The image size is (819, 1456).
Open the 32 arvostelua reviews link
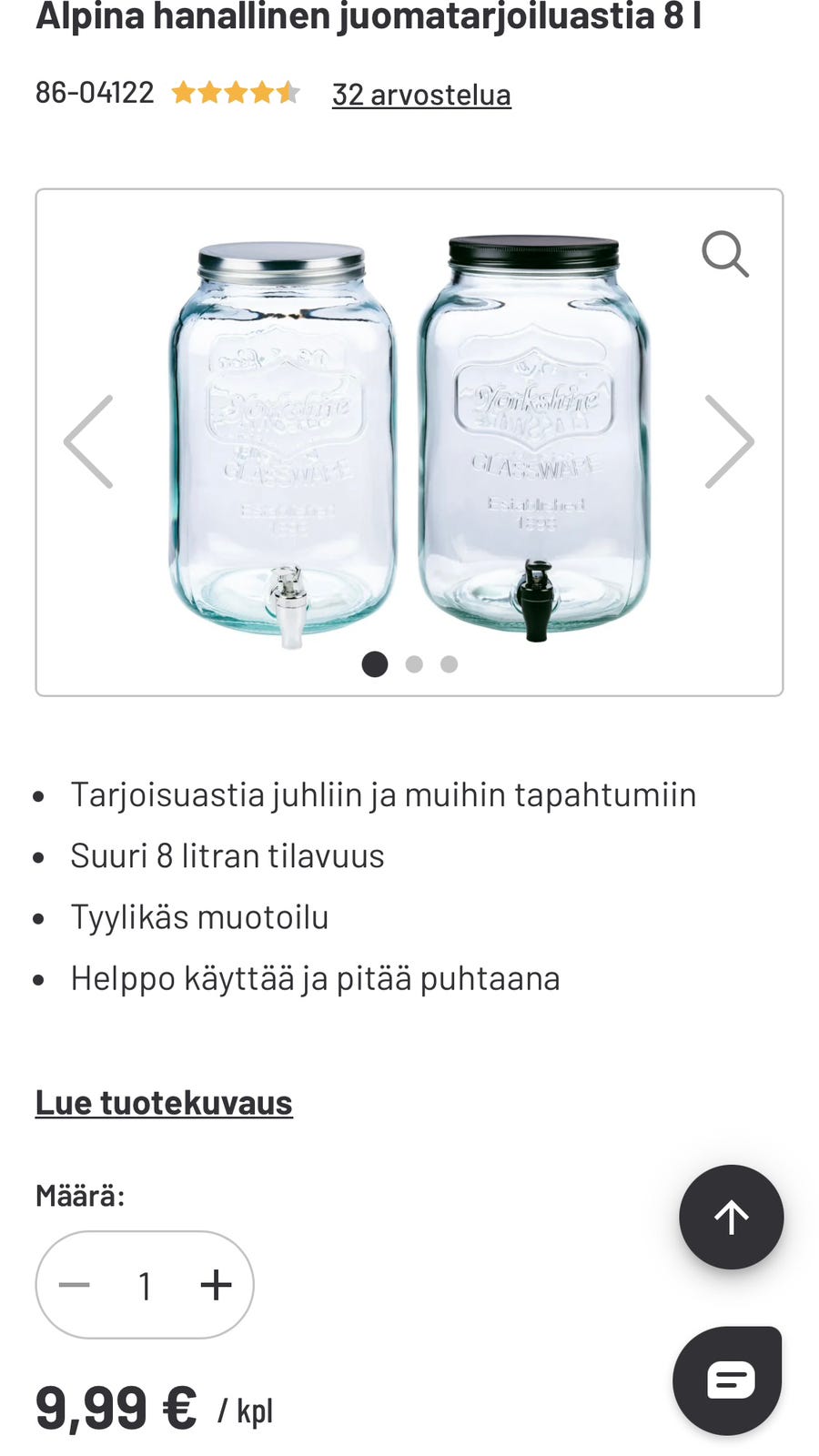point(420,94)
